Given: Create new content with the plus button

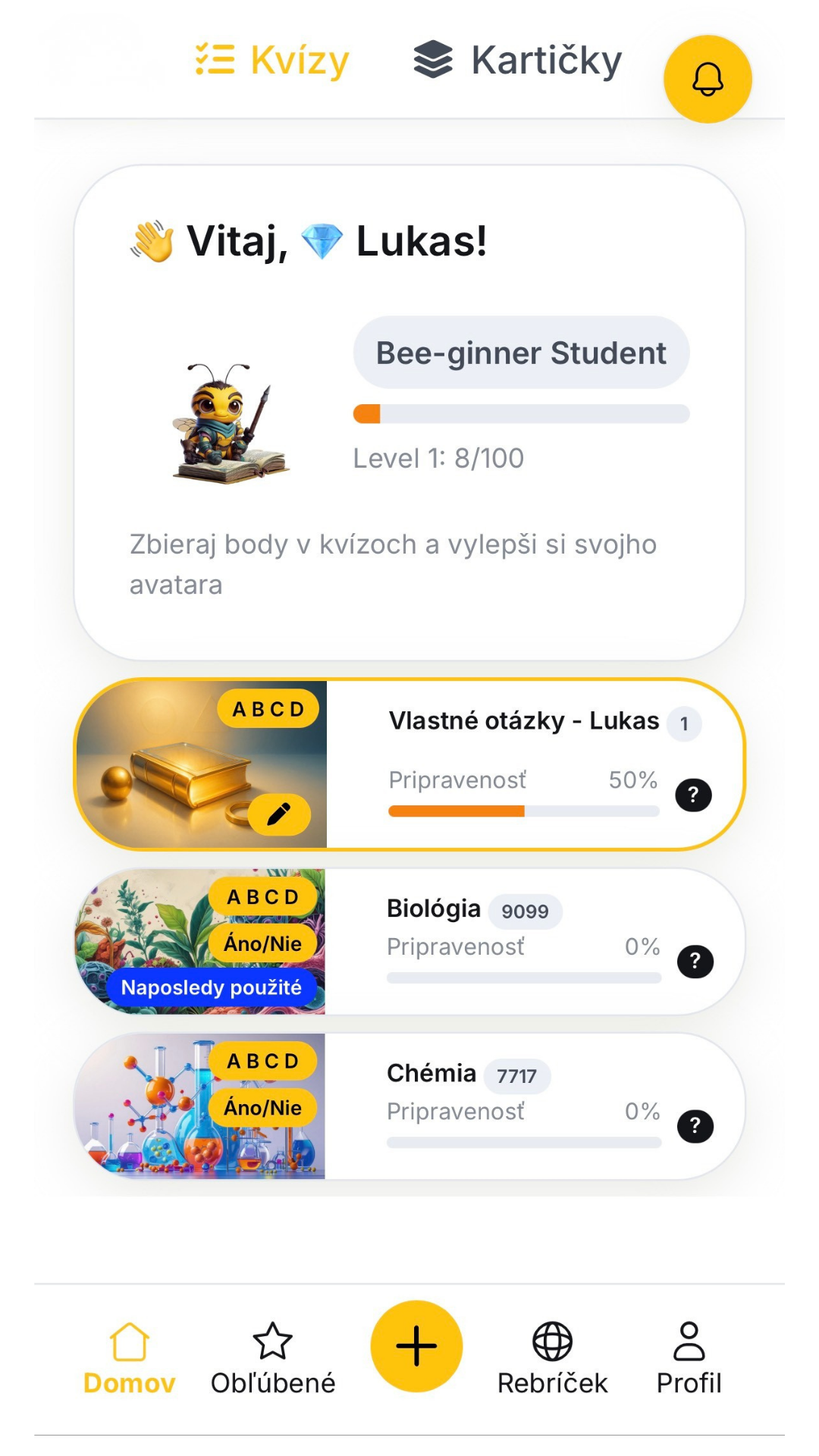Looking at the screenshot, I should 416,1346.
